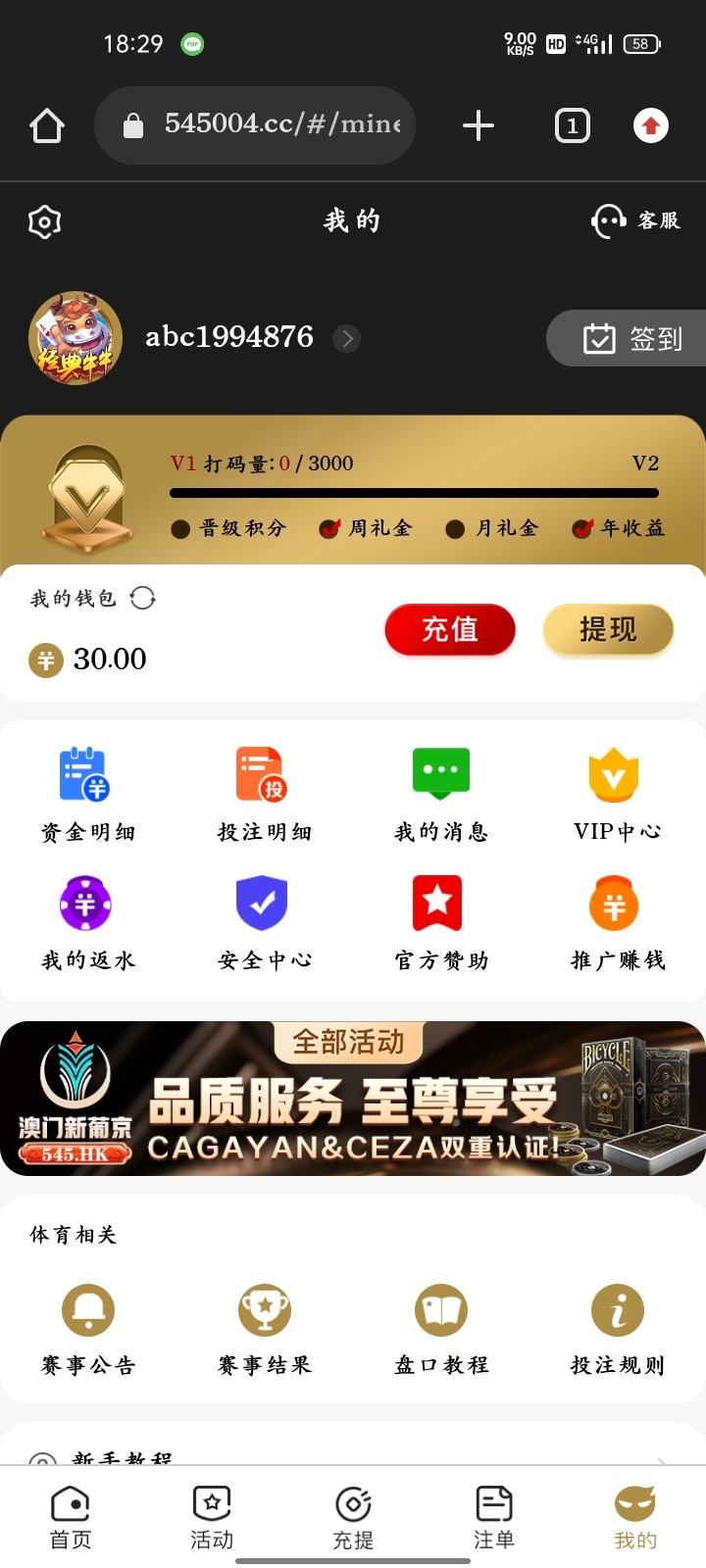Open a new browser tab with plus
Image resolution: width=706 pixels, height=1568 pixels.
[478, 125]
